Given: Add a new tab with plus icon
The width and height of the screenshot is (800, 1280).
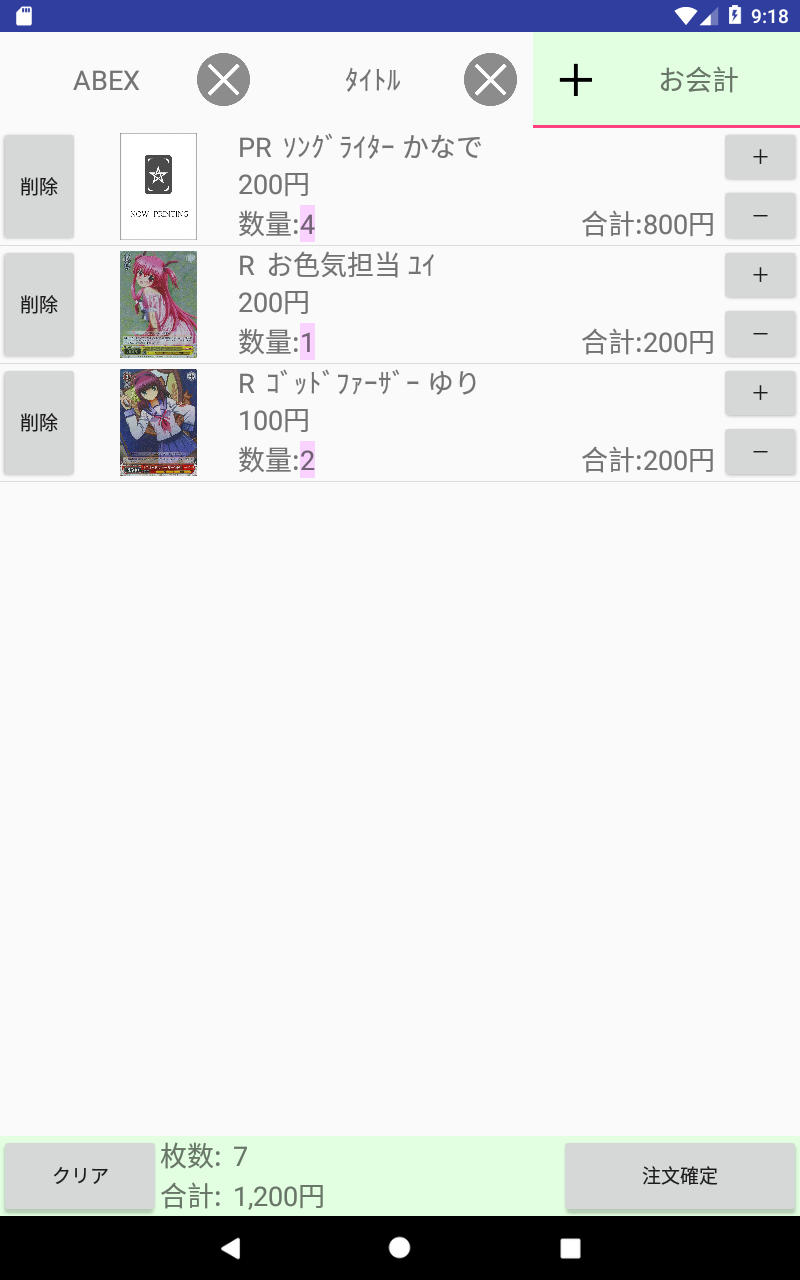Looking at the screenshot, I should click(x=576, y=80).
